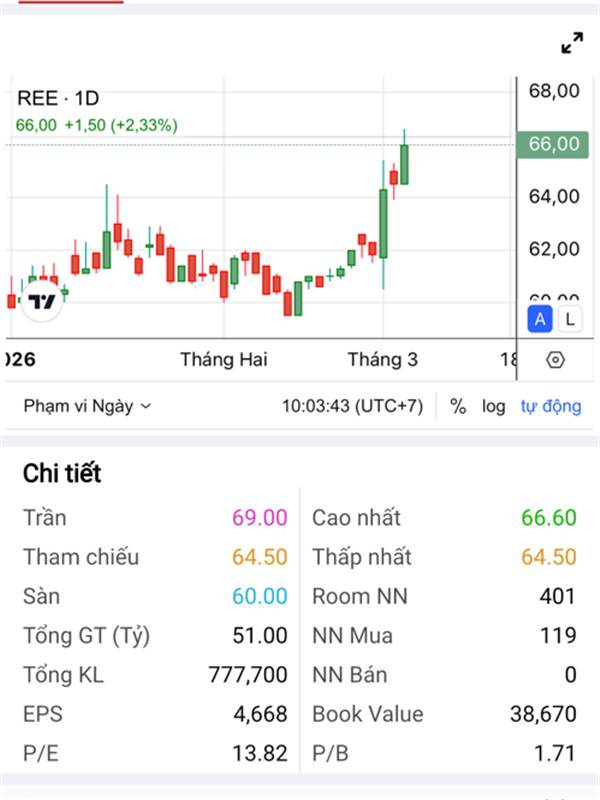The height and width of the screenshot is (800, 600).
Task: Select the A price scale button
Action: (540, 319)
